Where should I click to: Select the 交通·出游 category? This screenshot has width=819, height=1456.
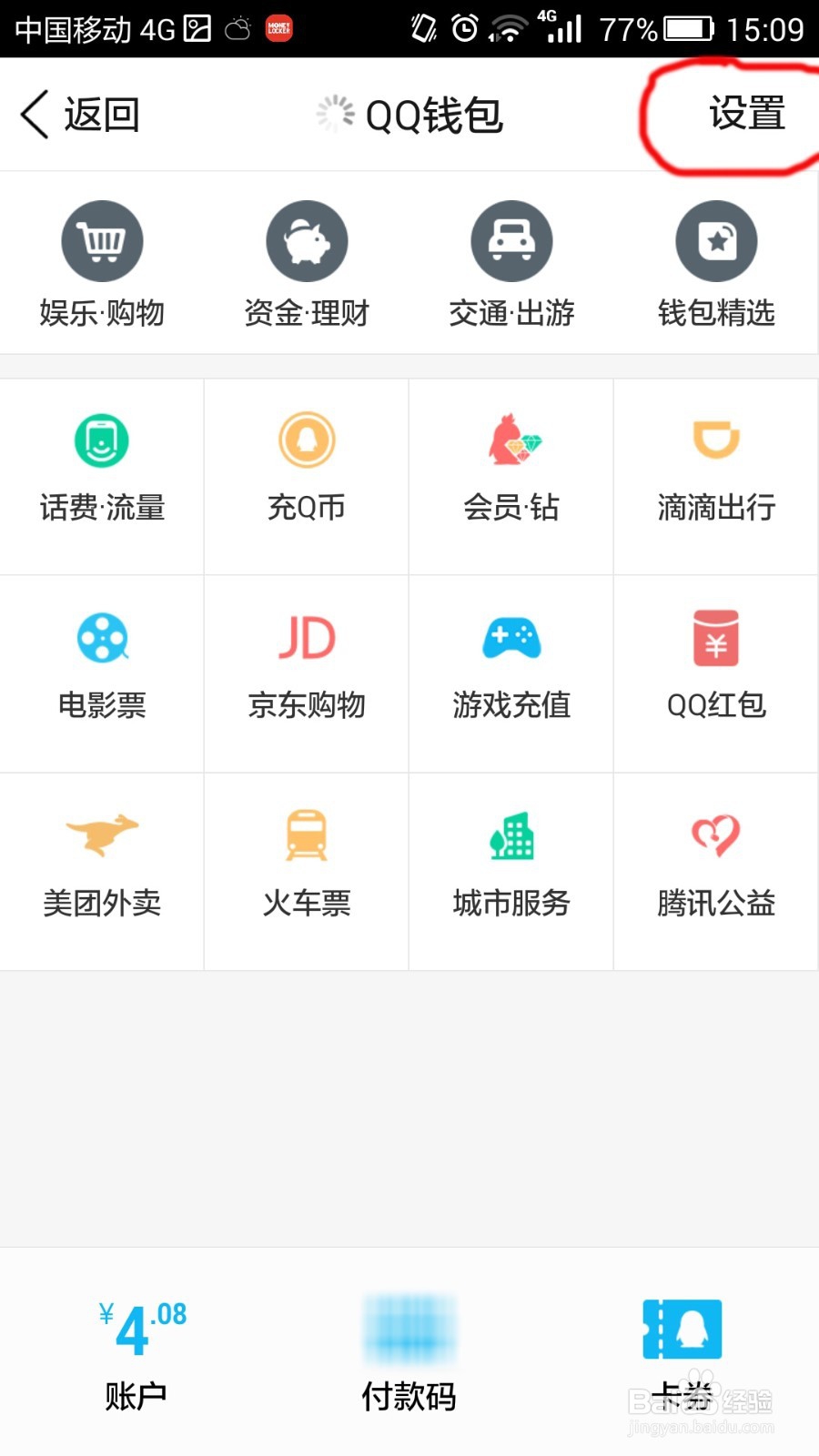pos(511,264)
